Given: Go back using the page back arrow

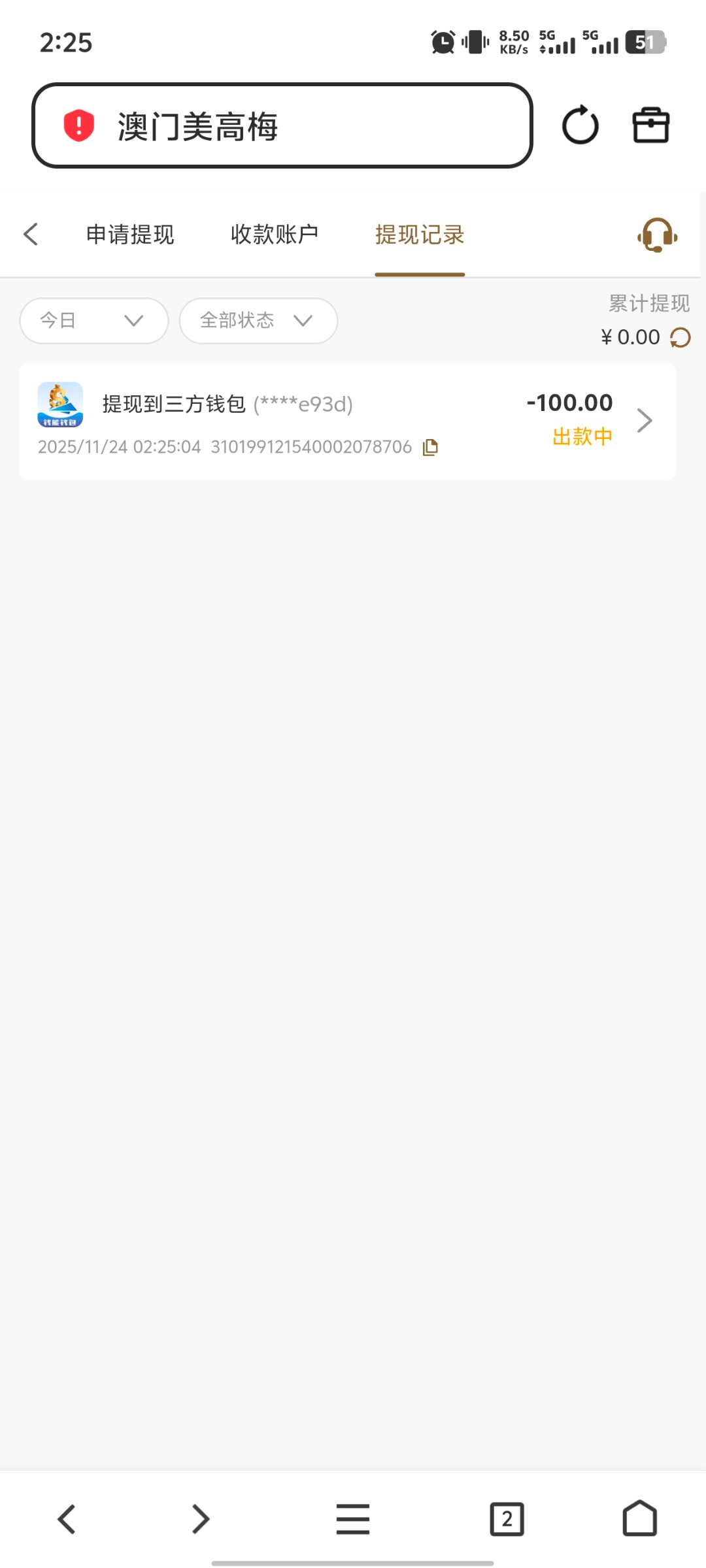Looking at the screenshot, I should tap(31, 234).
